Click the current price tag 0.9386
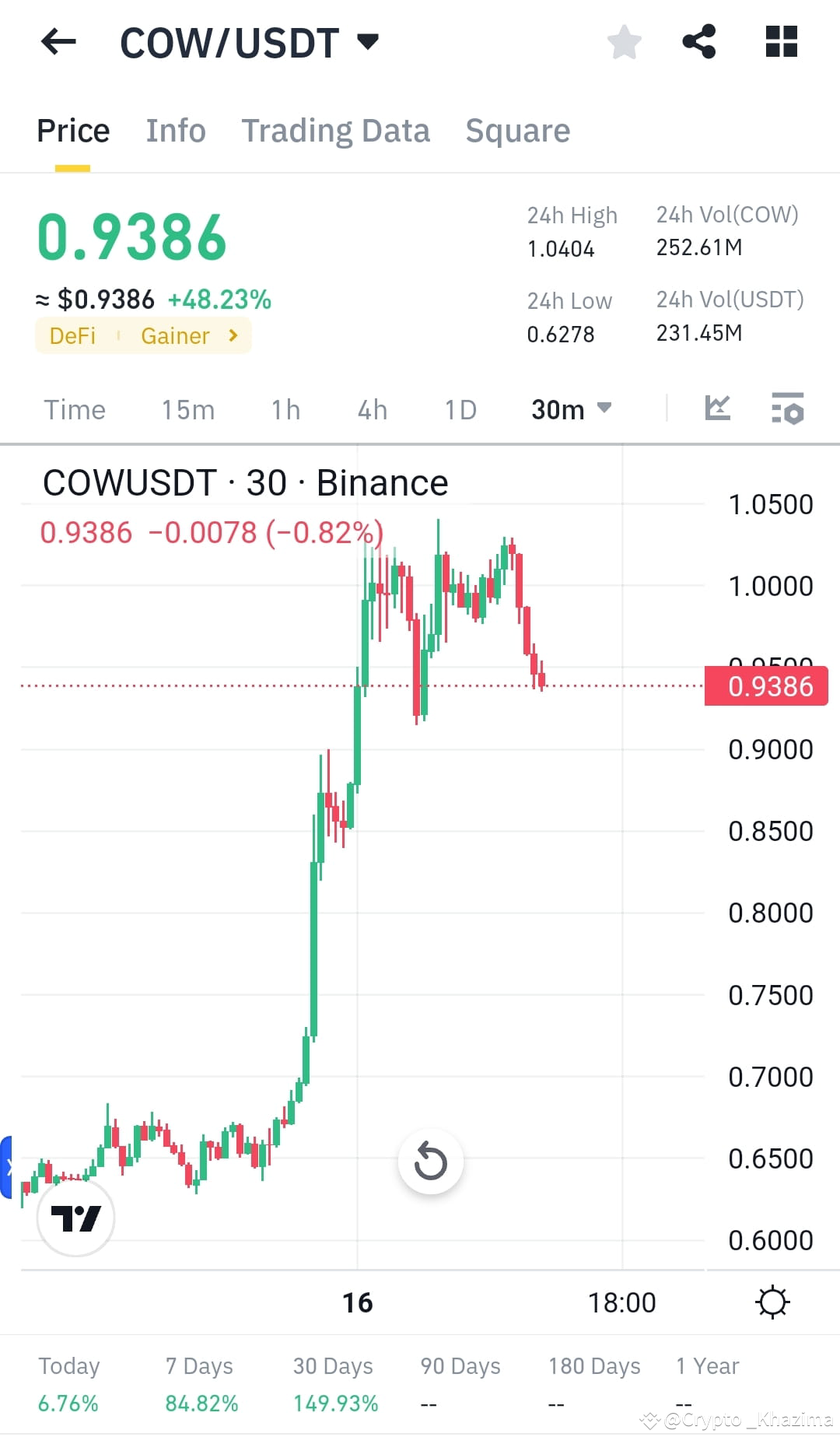 click(x=766, y=686)
